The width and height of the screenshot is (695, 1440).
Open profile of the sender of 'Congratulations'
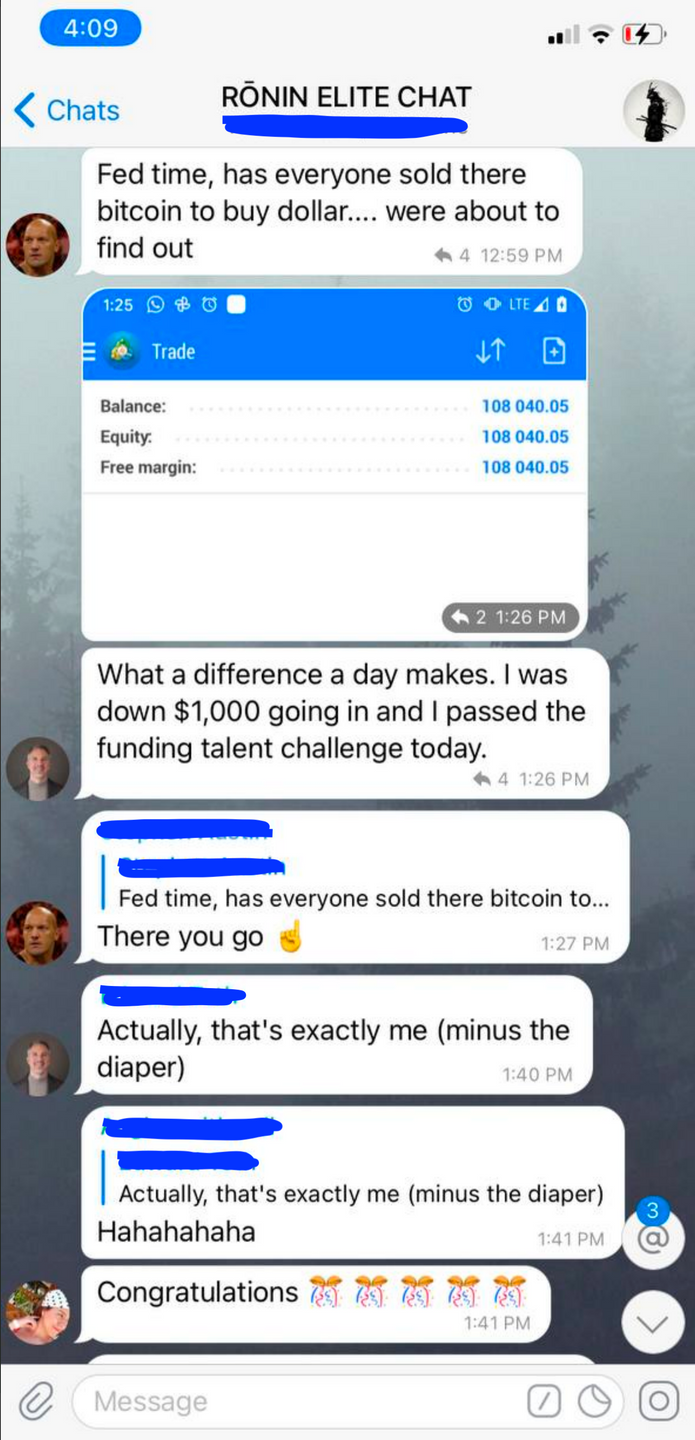coord(38,1311)
